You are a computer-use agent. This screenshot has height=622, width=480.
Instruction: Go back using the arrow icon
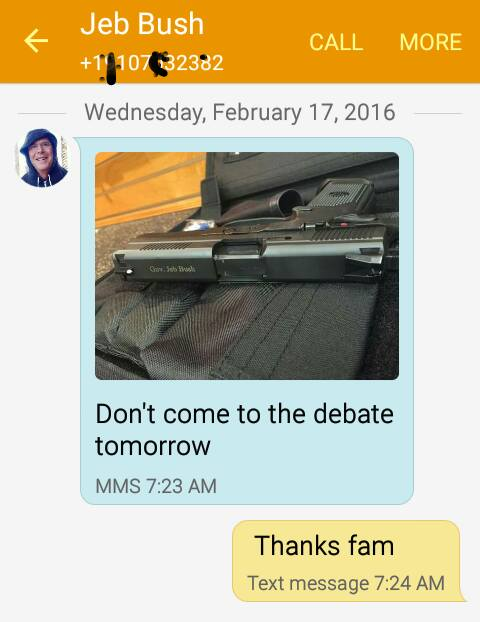click(36, 40)
